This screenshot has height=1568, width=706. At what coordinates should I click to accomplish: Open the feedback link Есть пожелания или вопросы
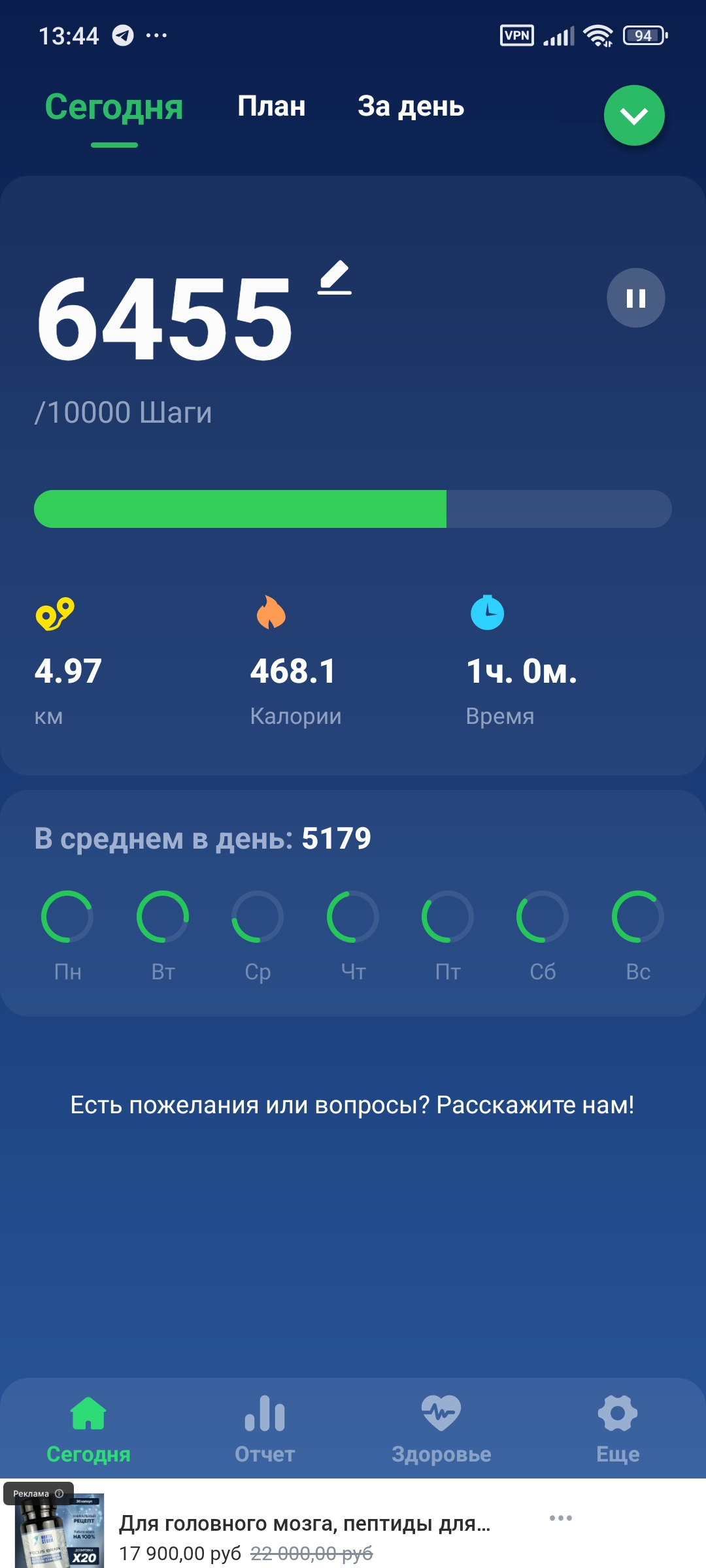(x=352, y=1105)
